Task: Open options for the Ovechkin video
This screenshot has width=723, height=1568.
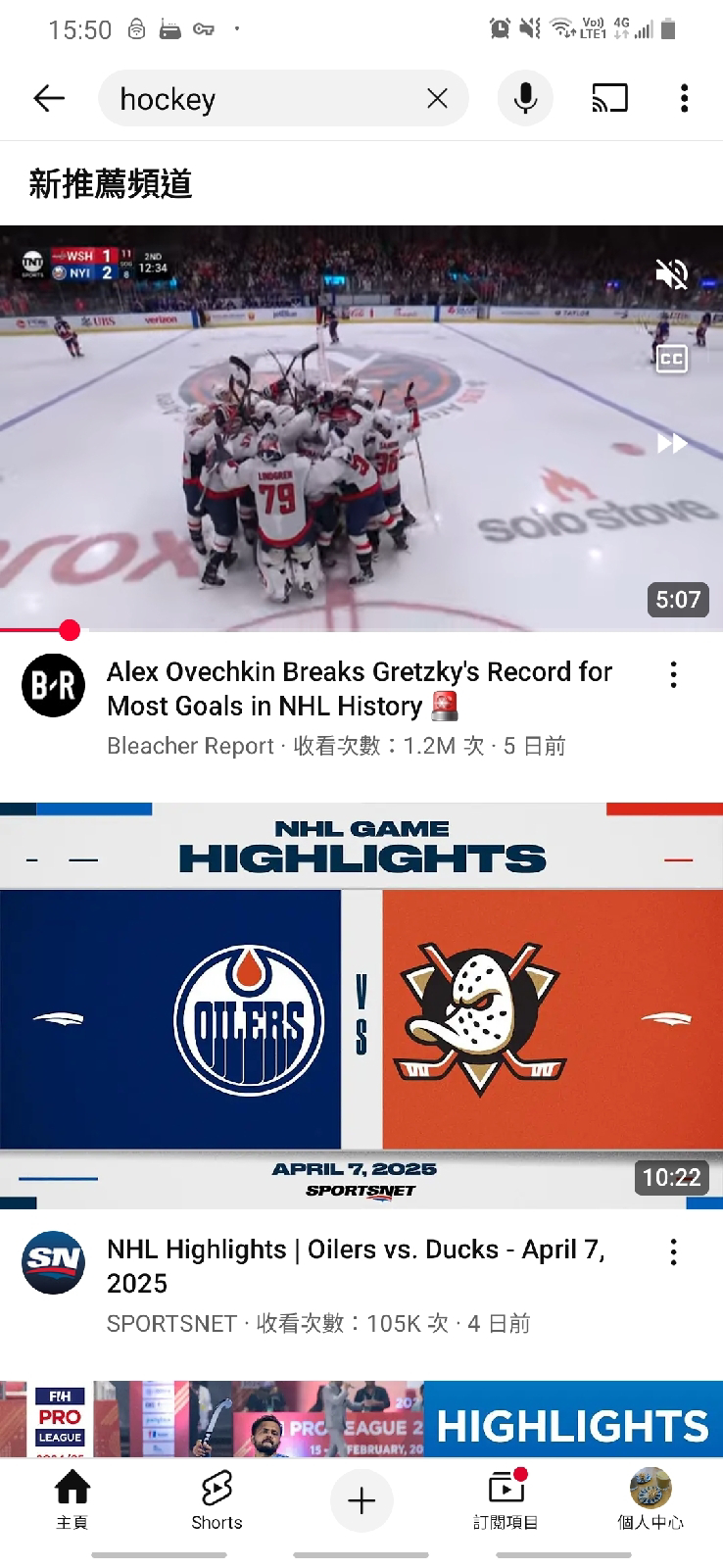Action: coord(673,674)
